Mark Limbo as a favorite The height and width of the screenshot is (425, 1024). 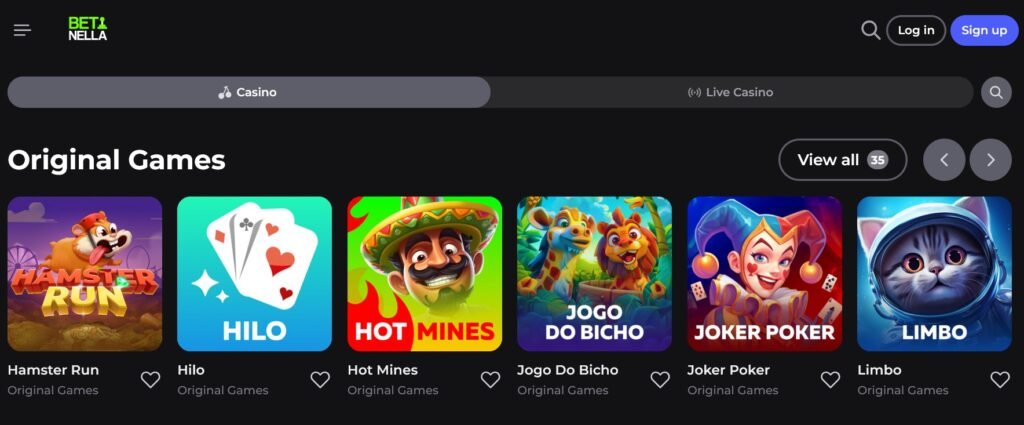[x=1000, y=380]
